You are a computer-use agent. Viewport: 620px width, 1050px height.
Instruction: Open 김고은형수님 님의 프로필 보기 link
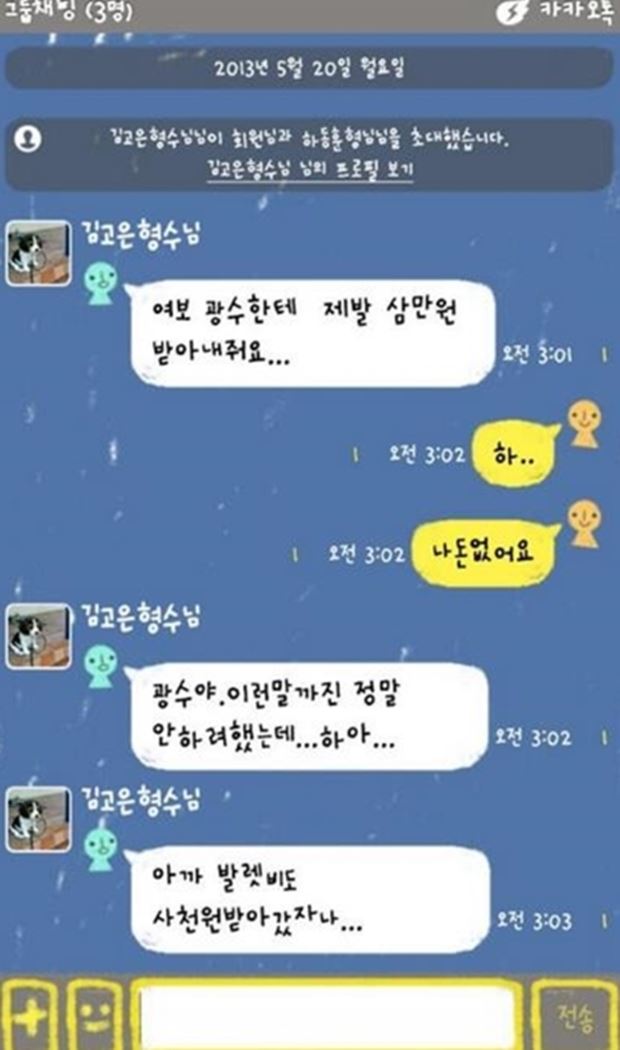pyautogui.click(x=309, y=169)
